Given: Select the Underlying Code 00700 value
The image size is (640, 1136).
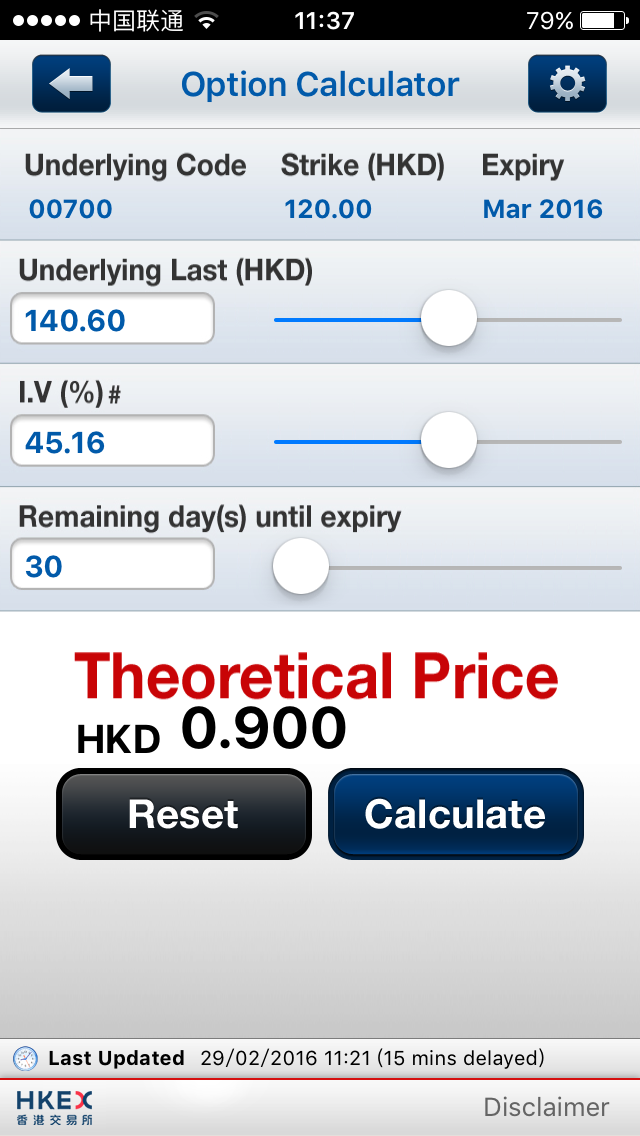Looking at the screenshot, I should point(70,209).
